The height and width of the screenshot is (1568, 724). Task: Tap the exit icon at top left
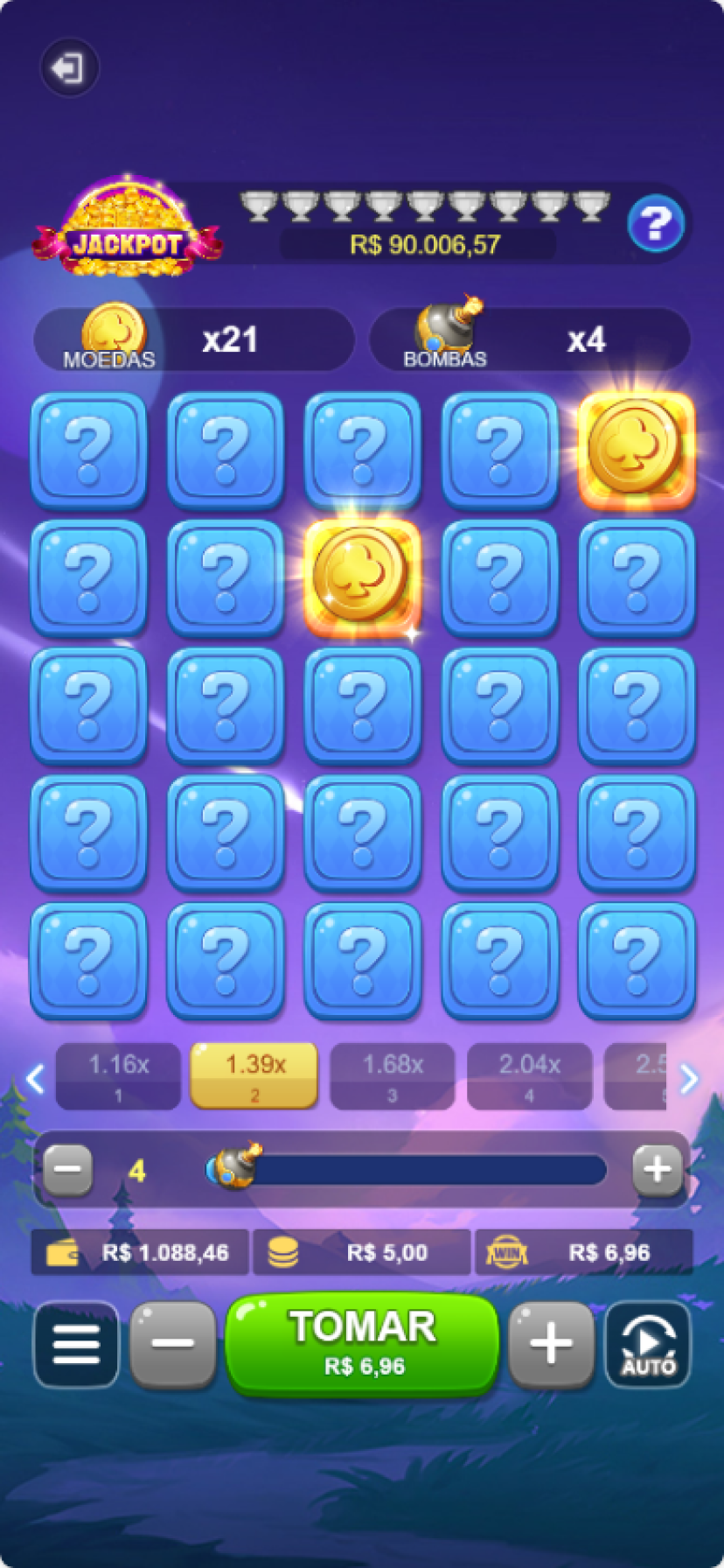[x=69, y=68]
